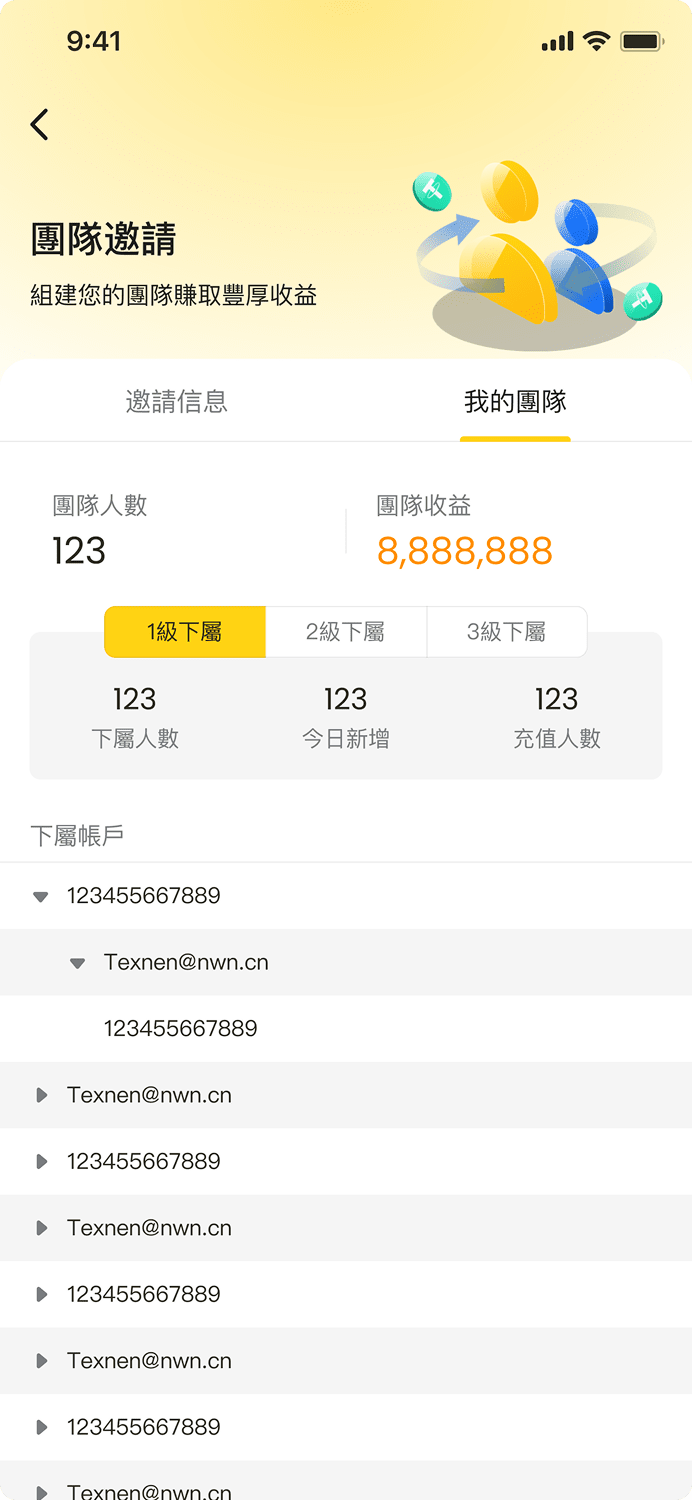This screenshot has height=1500, width=692.
Task: View the 3級下屬 segment
Action: (507, 632)
